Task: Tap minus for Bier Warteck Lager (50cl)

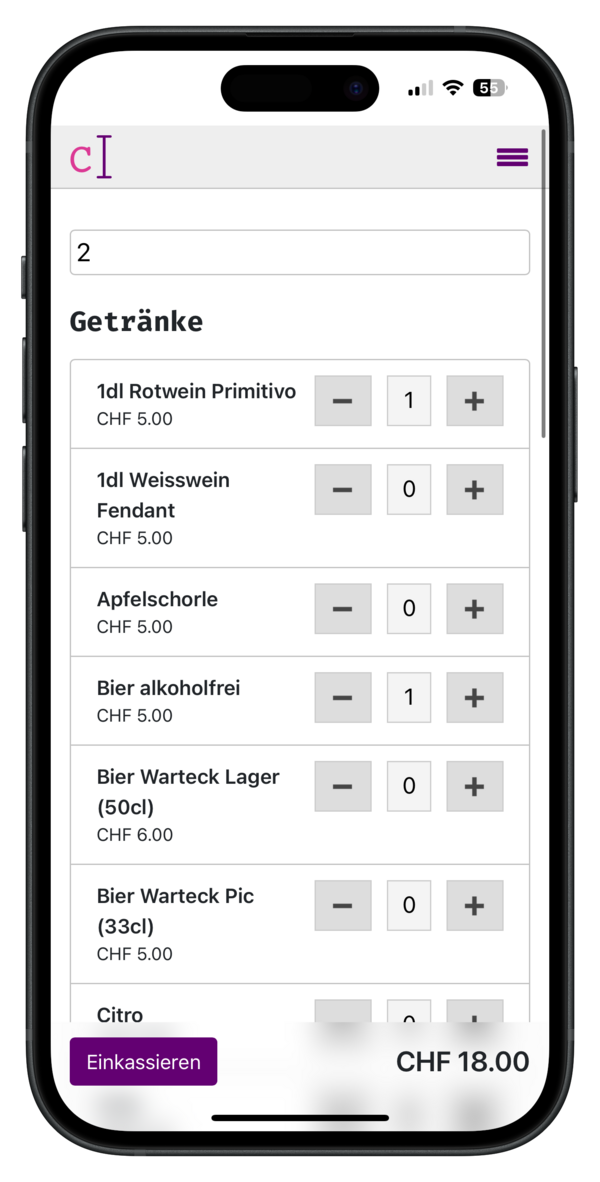Action: click(343, 787)
